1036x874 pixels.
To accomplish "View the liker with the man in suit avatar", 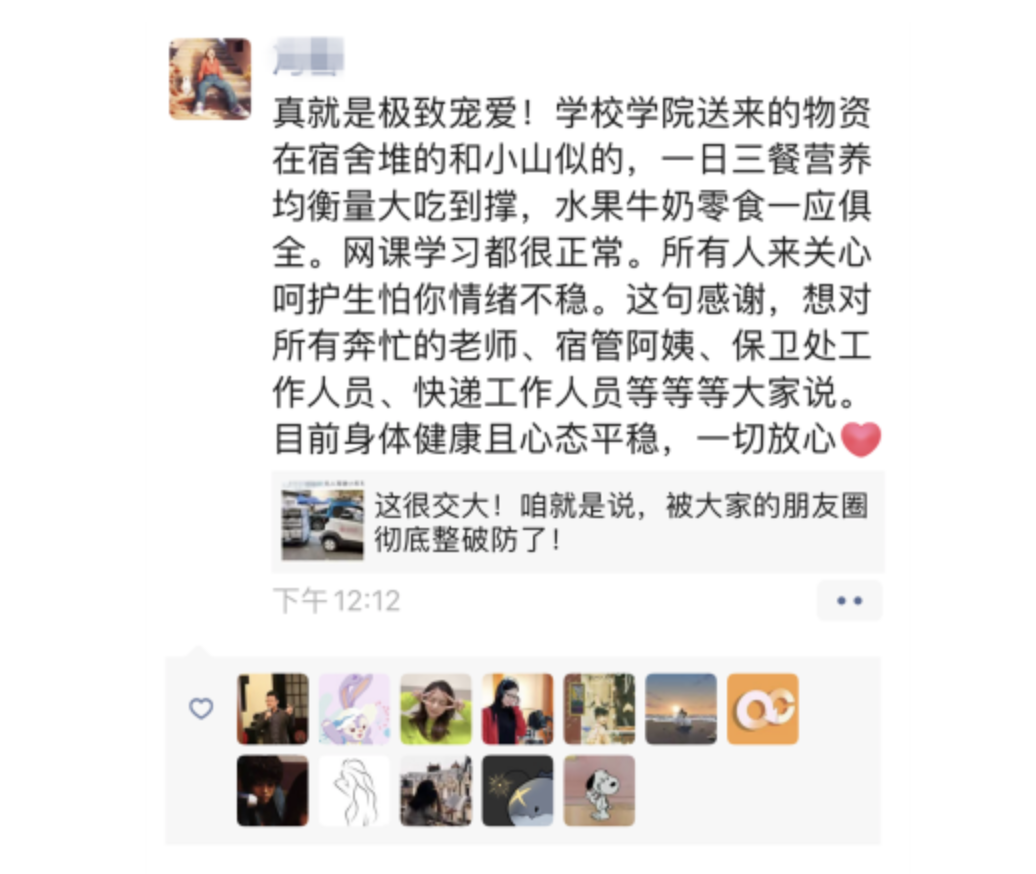I will pyautogui.click(x=273, y=709).
